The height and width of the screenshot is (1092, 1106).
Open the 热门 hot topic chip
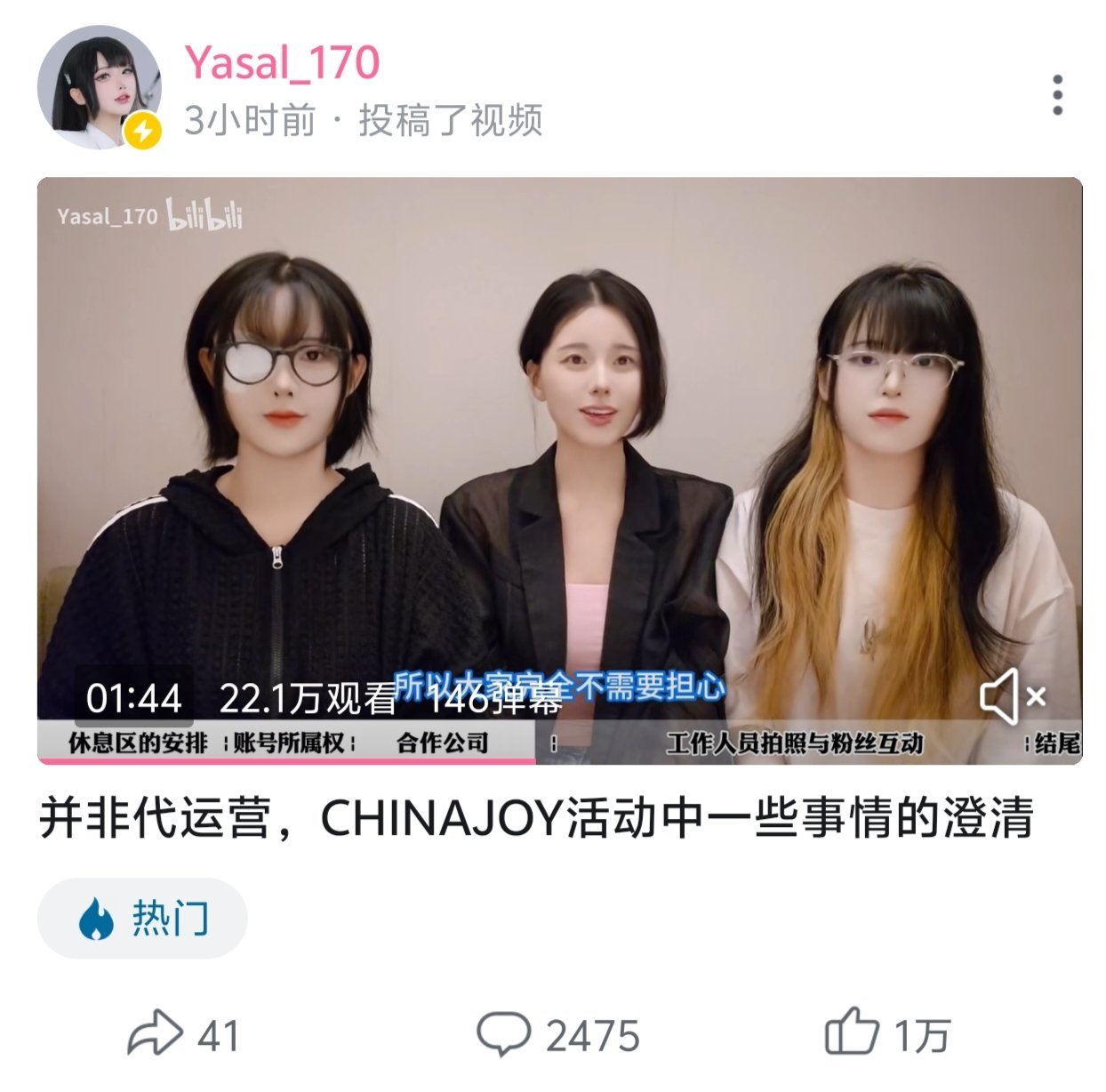pos(142,918)
